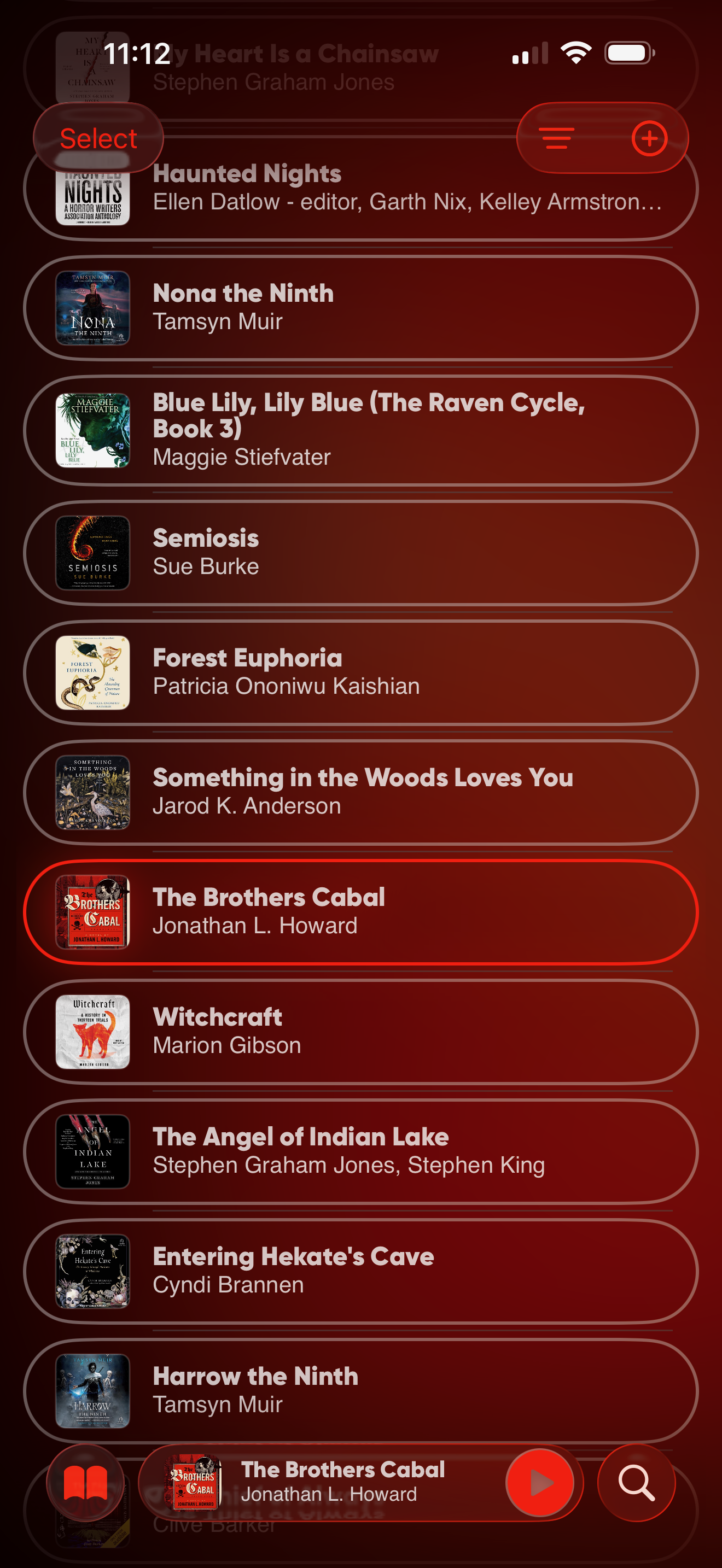
Task: Tap Select to enter selection mode
Action: [x=98, y=138]
